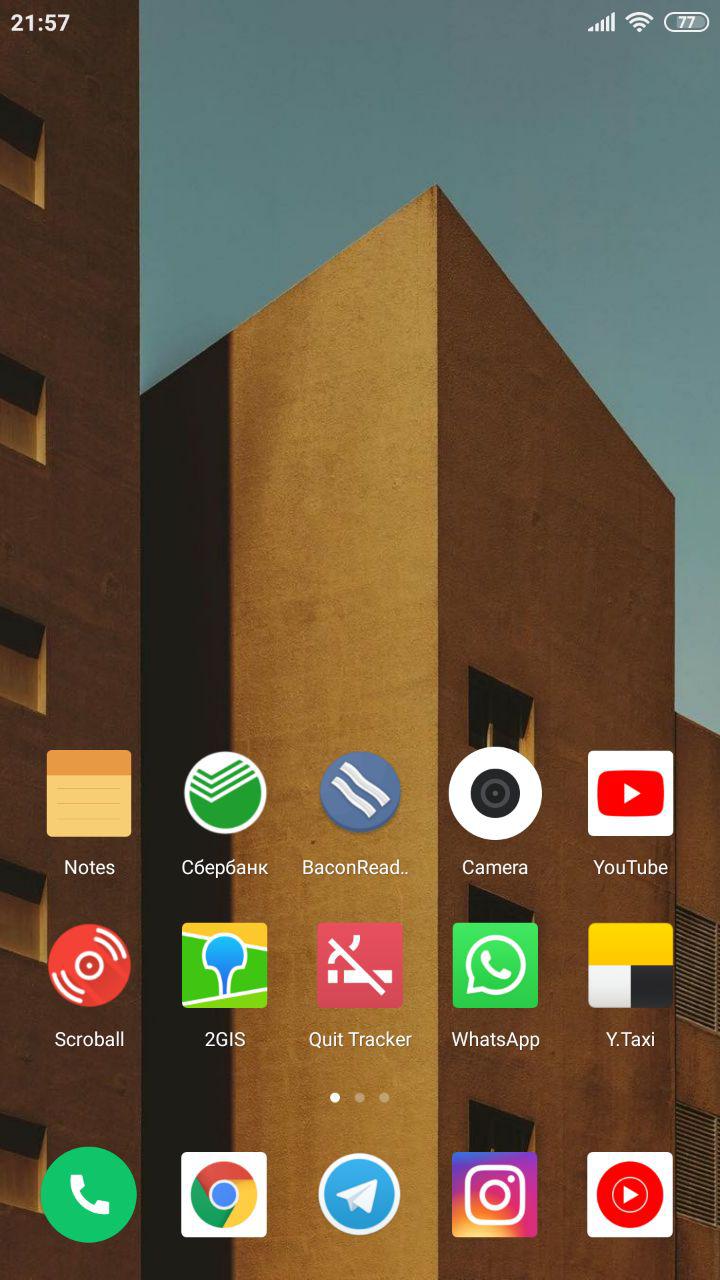The height and width of the screenshot is (1280, 720).
Task: Launch WhatsApp messenger
Action: click(495, 965)
